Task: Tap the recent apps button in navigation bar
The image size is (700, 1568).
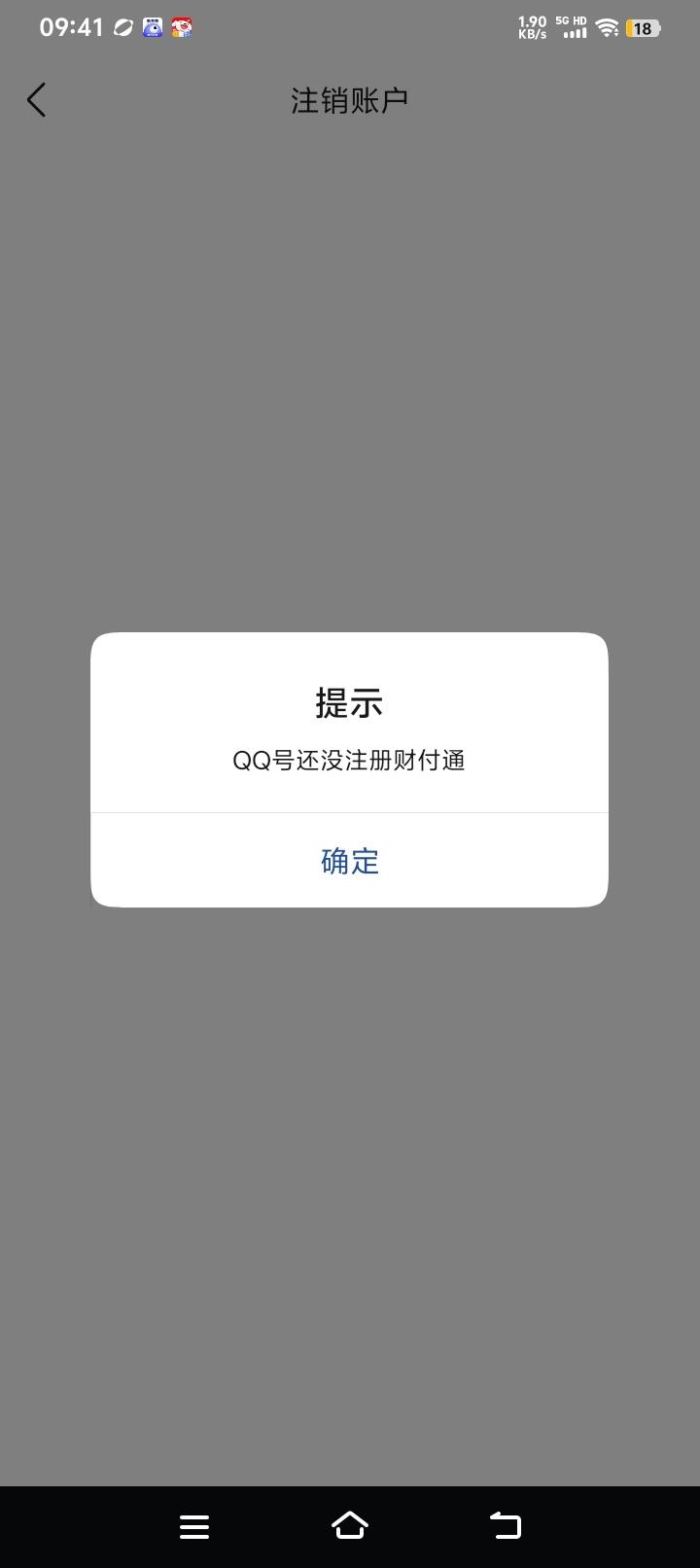Action: tap(193, 1524)
